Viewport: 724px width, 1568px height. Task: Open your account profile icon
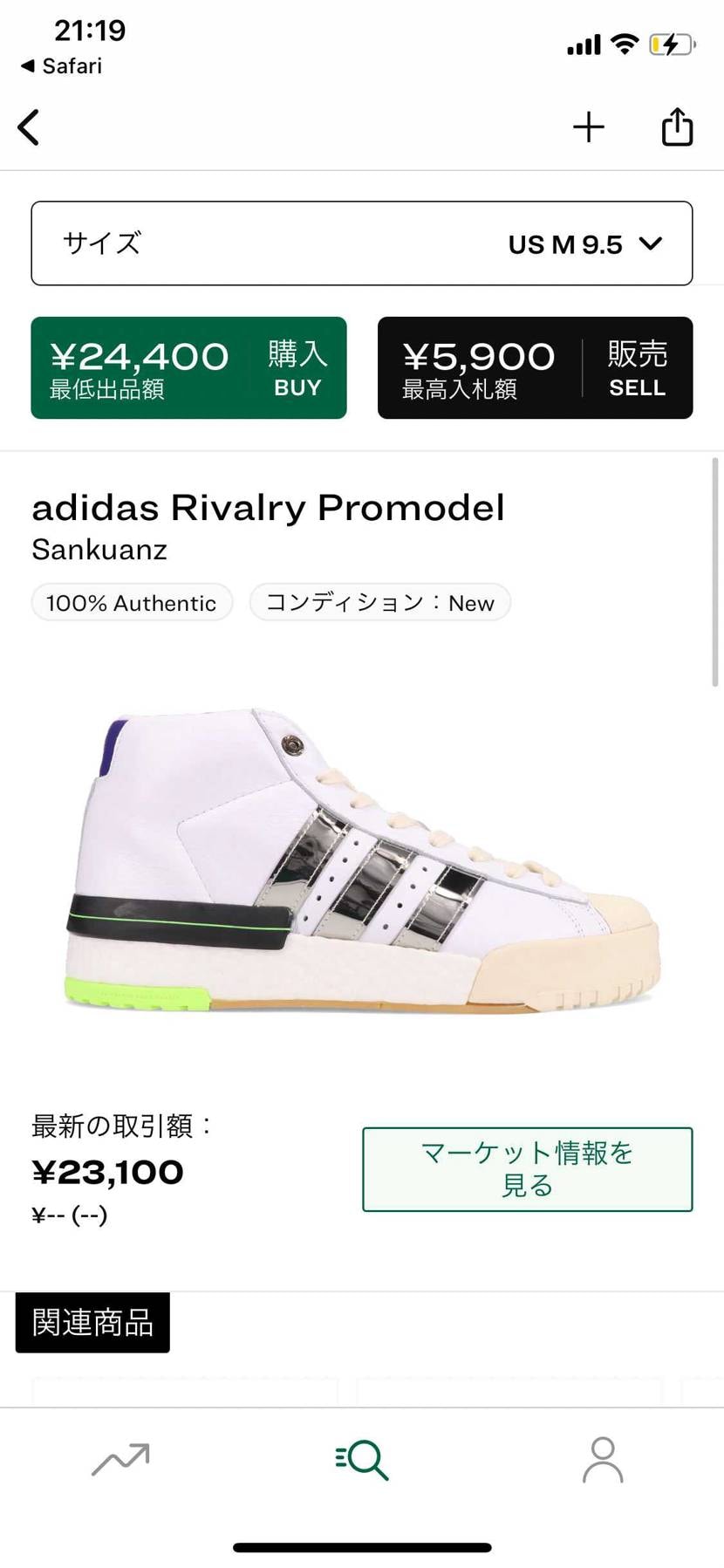point(603,1457)
